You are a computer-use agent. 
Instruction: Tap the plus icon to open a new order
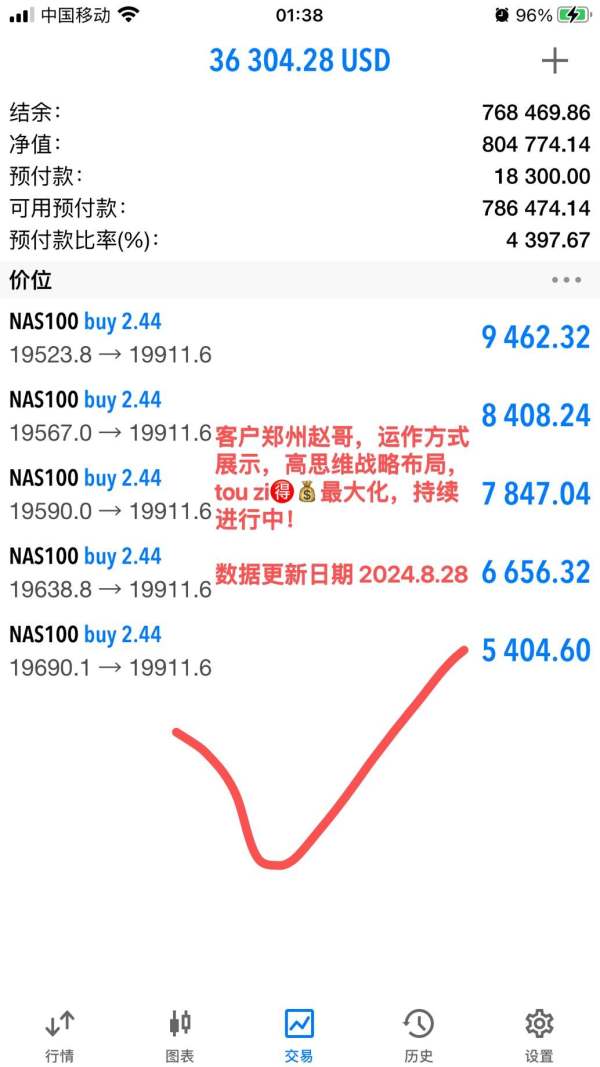tap(554, 61)
